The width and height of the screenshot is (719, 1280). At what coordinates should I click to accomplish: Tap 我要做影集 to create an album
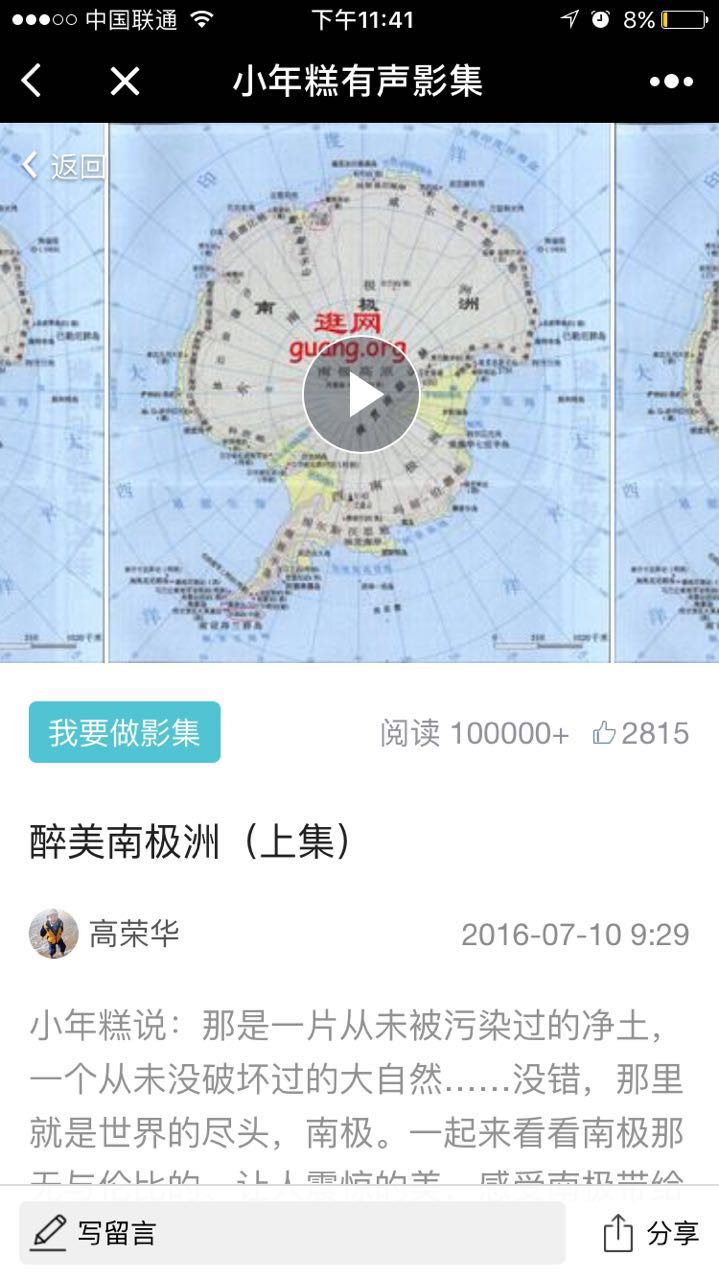[x=125, y=732]
